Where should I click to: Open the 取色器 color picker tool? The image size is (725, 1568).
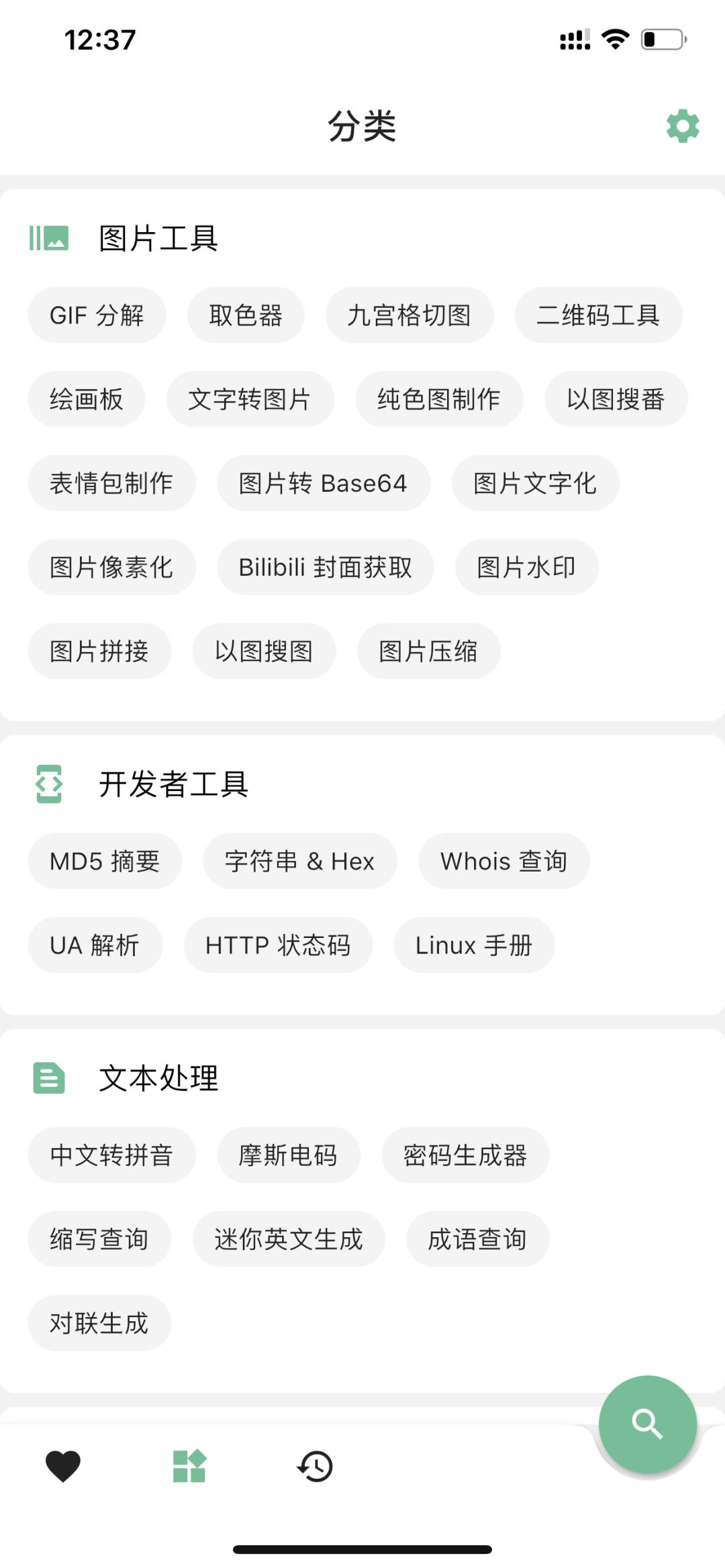(x=246, y=315)
